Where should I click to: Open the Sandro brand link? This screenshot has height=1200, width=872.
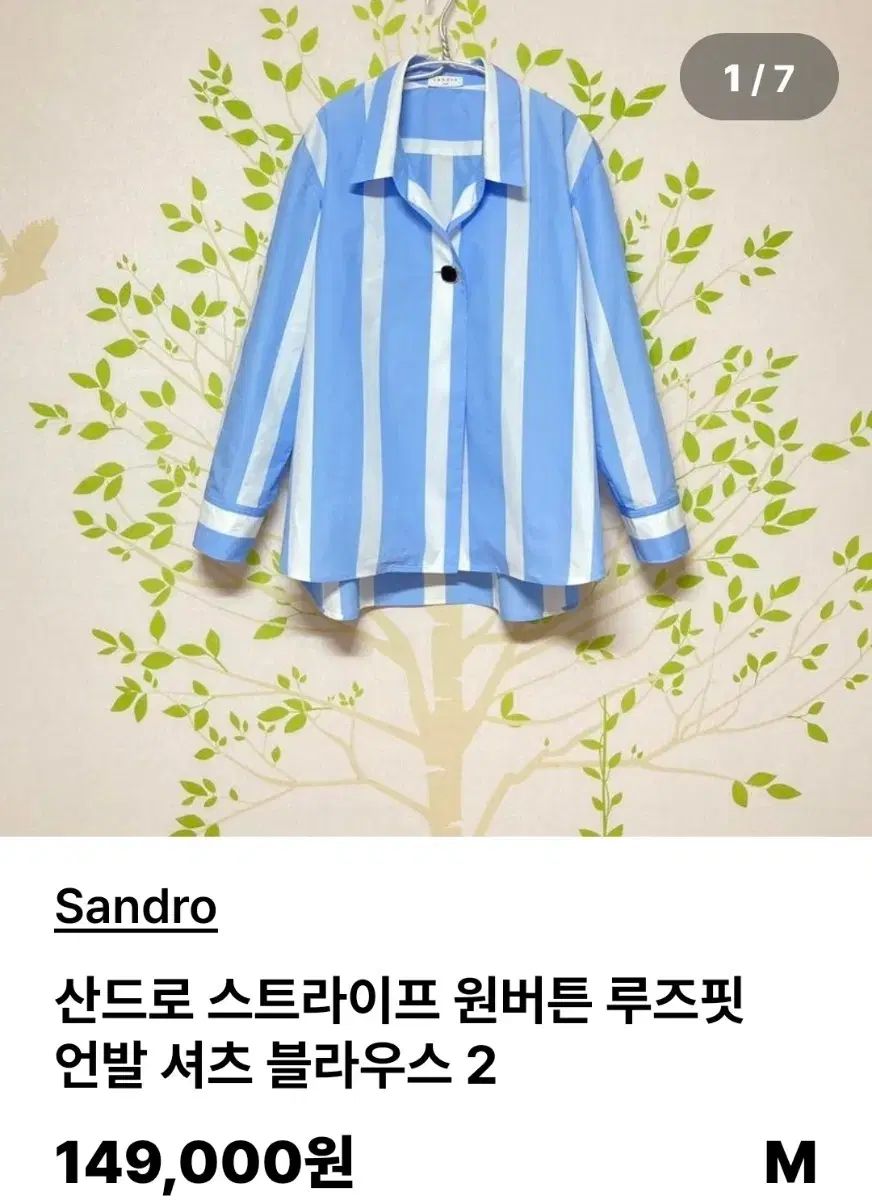point(136,908)
